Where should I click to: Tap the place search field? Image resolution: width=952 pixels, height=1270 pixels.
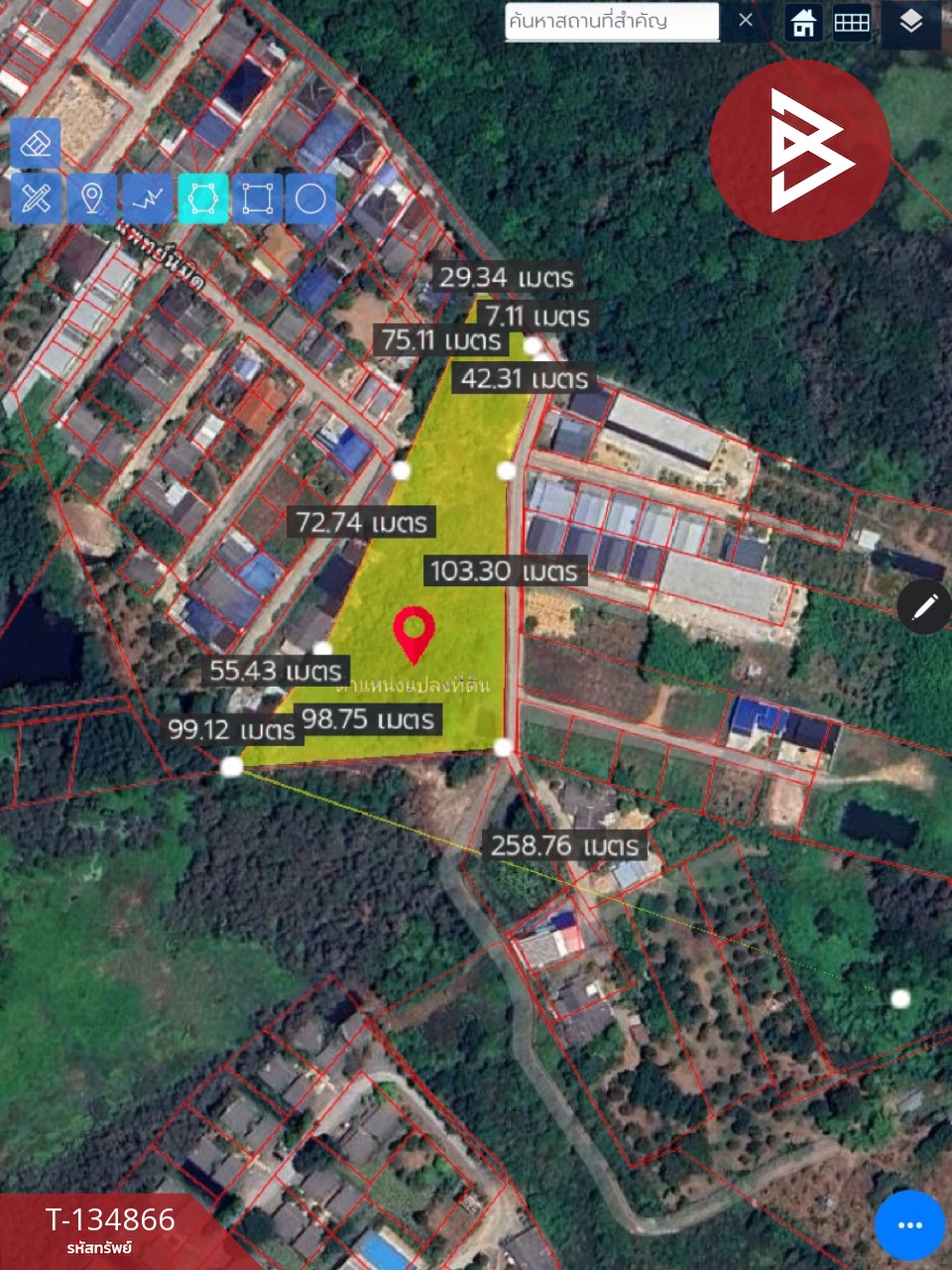coord(611,21)
